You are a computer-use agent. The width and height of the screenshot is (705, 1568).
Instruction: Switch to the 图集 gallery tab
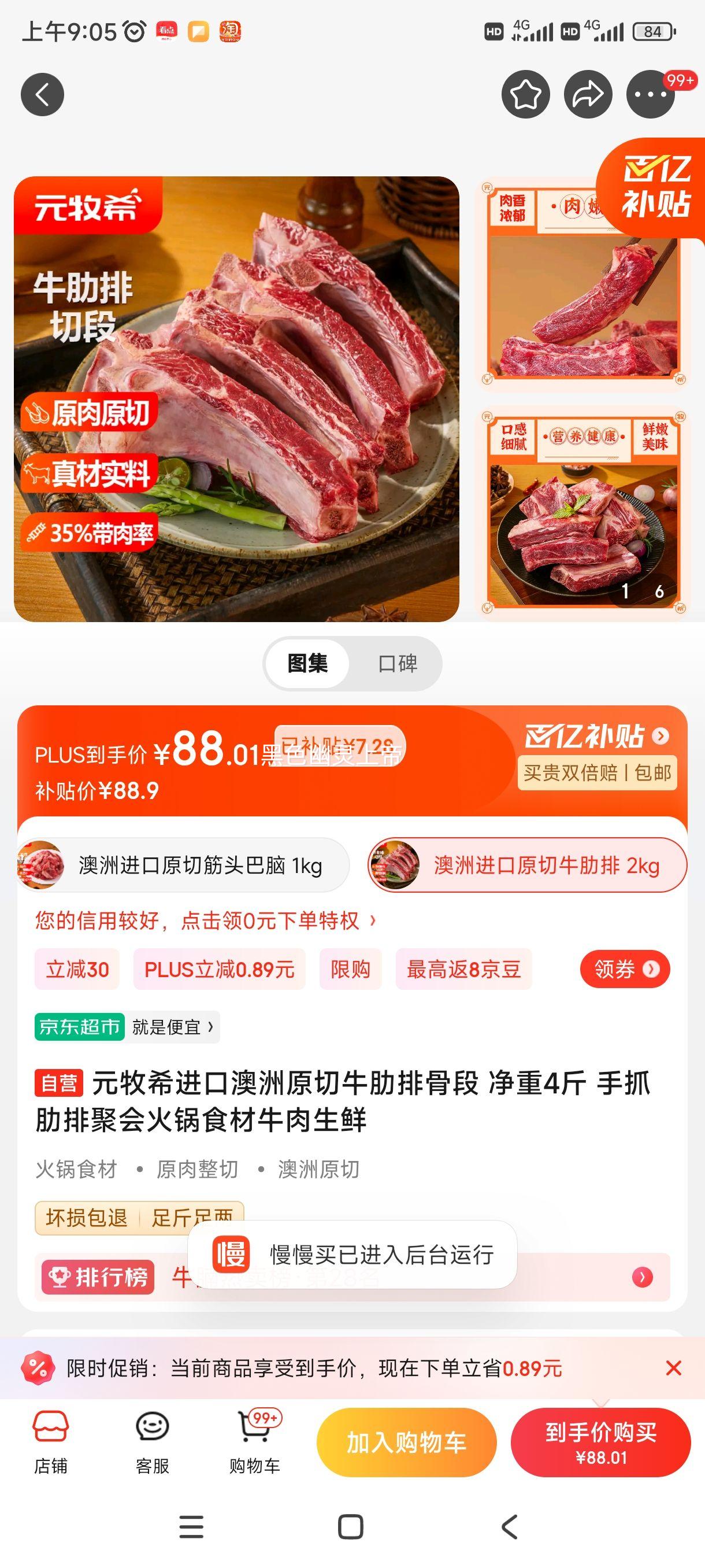(307, 664)
